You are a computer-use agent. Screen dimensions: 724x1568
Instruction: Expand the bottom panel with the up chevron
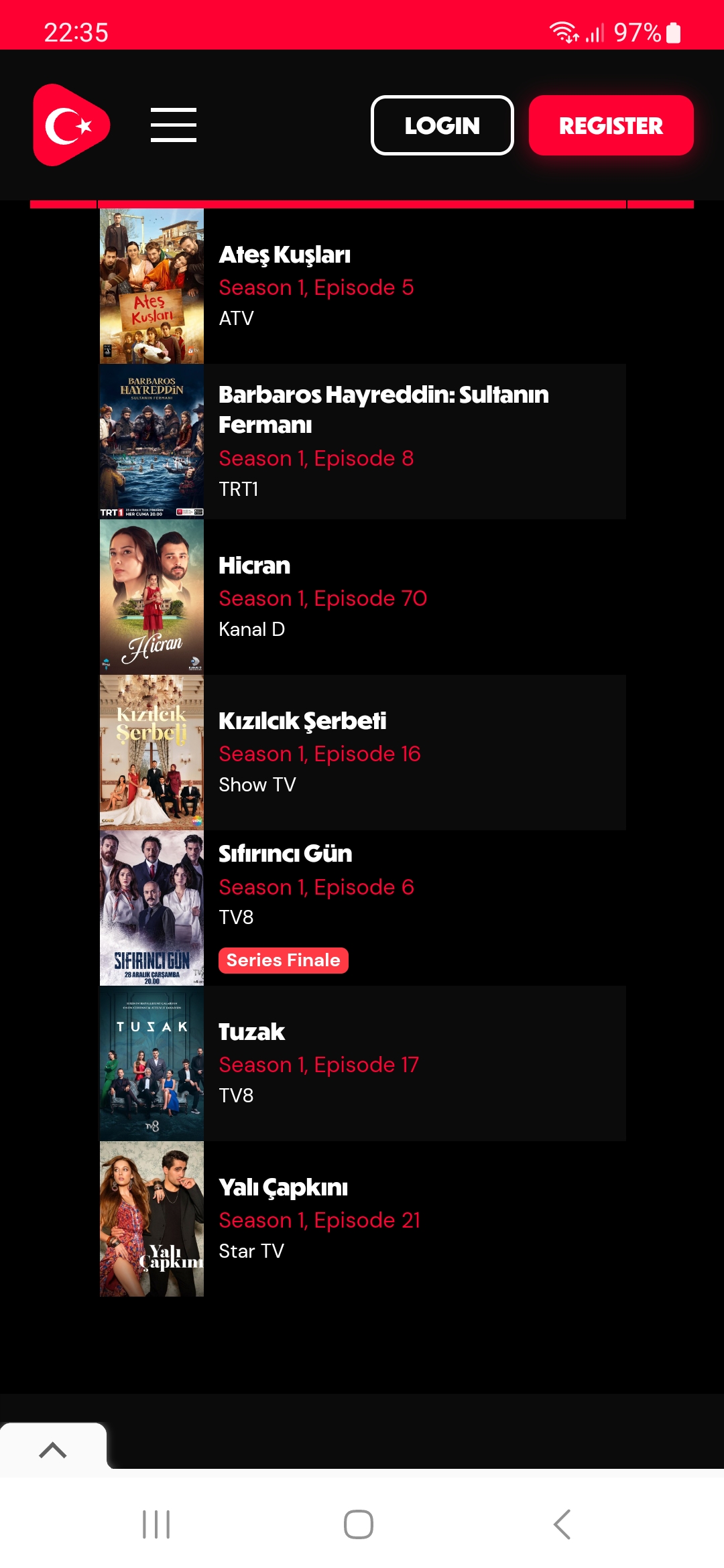53,1450
